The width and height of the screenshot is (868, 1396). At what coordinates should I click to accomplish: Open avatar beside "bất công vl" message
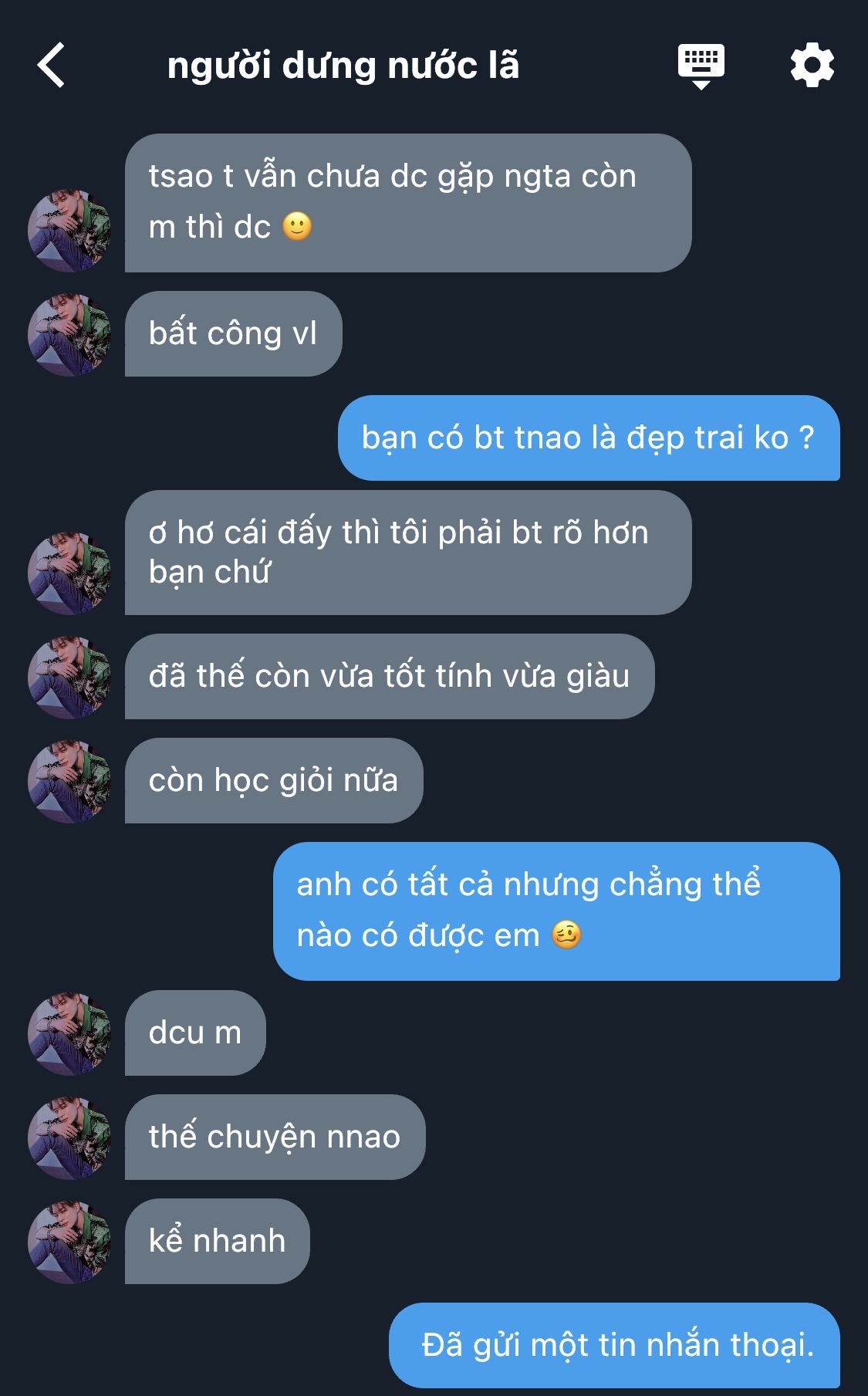(69, 334)
